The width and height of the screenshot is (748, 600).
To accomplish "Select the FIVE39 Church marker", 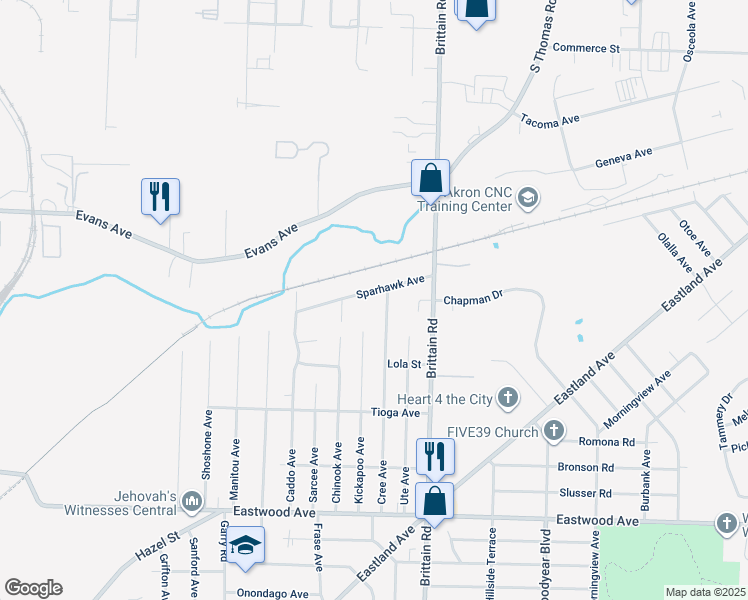I will pos(554,431).
